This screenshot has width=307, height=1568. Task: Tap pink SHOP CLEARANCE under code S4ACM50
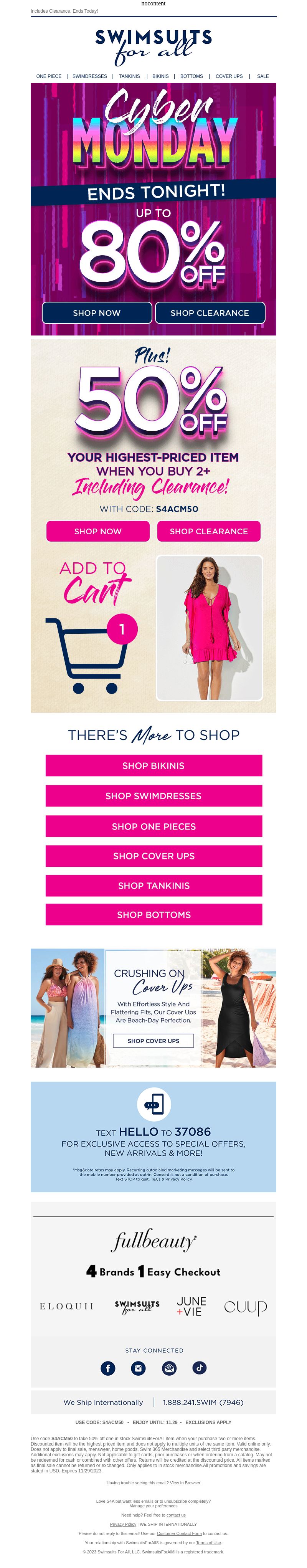tap(209, 531)
